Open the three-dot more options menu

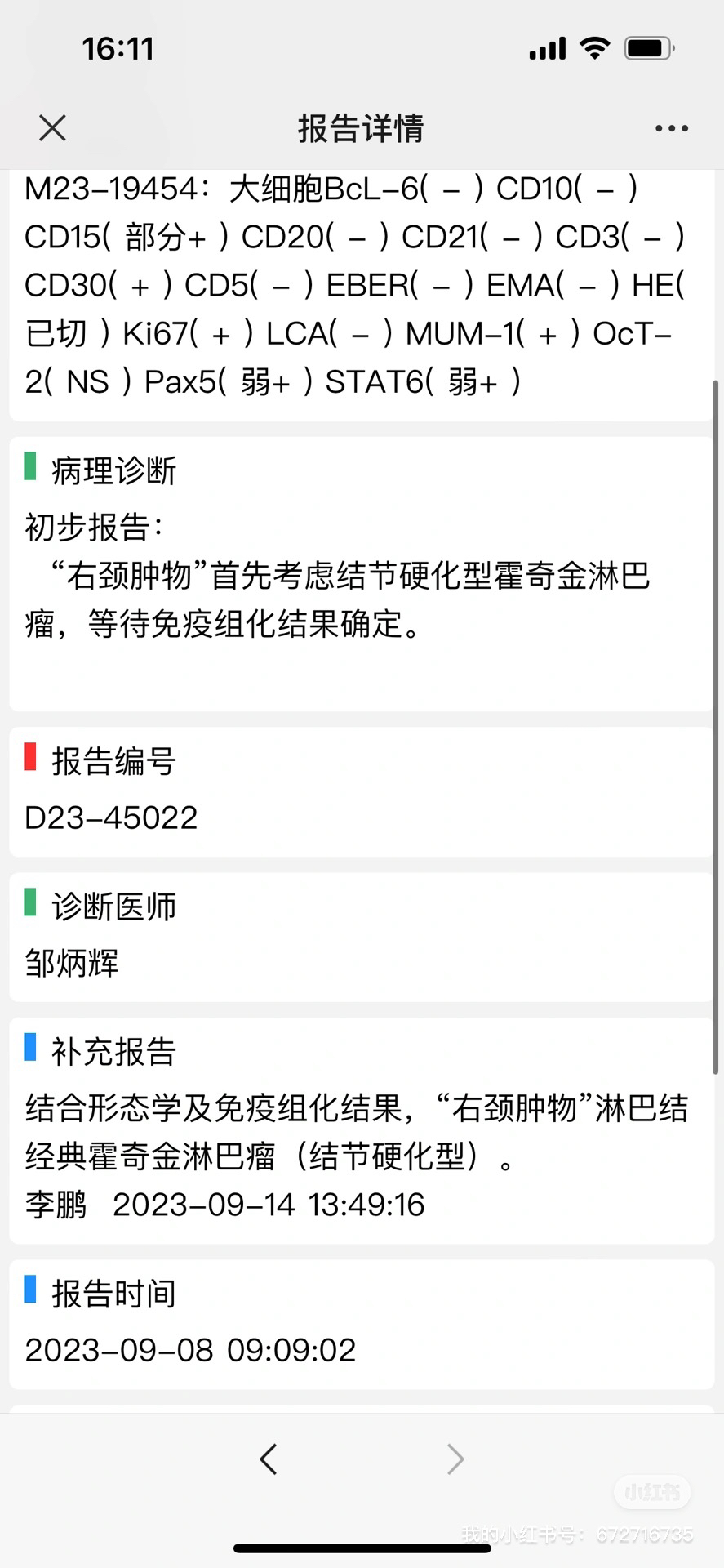[x=671, y=128]
